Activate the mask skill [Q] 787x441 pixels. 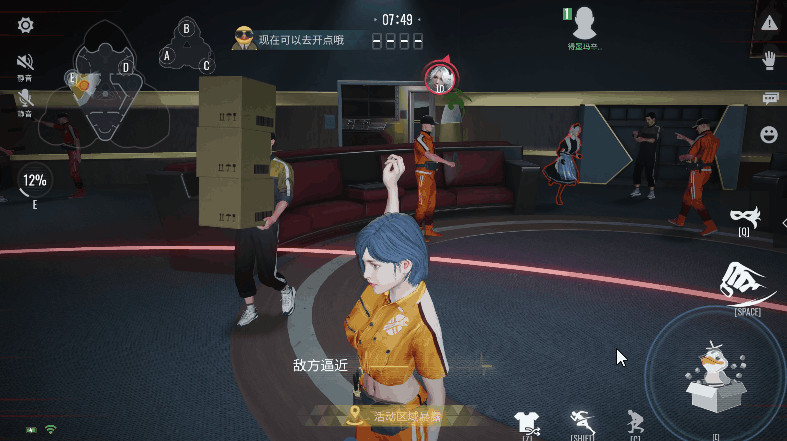[744, 216]
